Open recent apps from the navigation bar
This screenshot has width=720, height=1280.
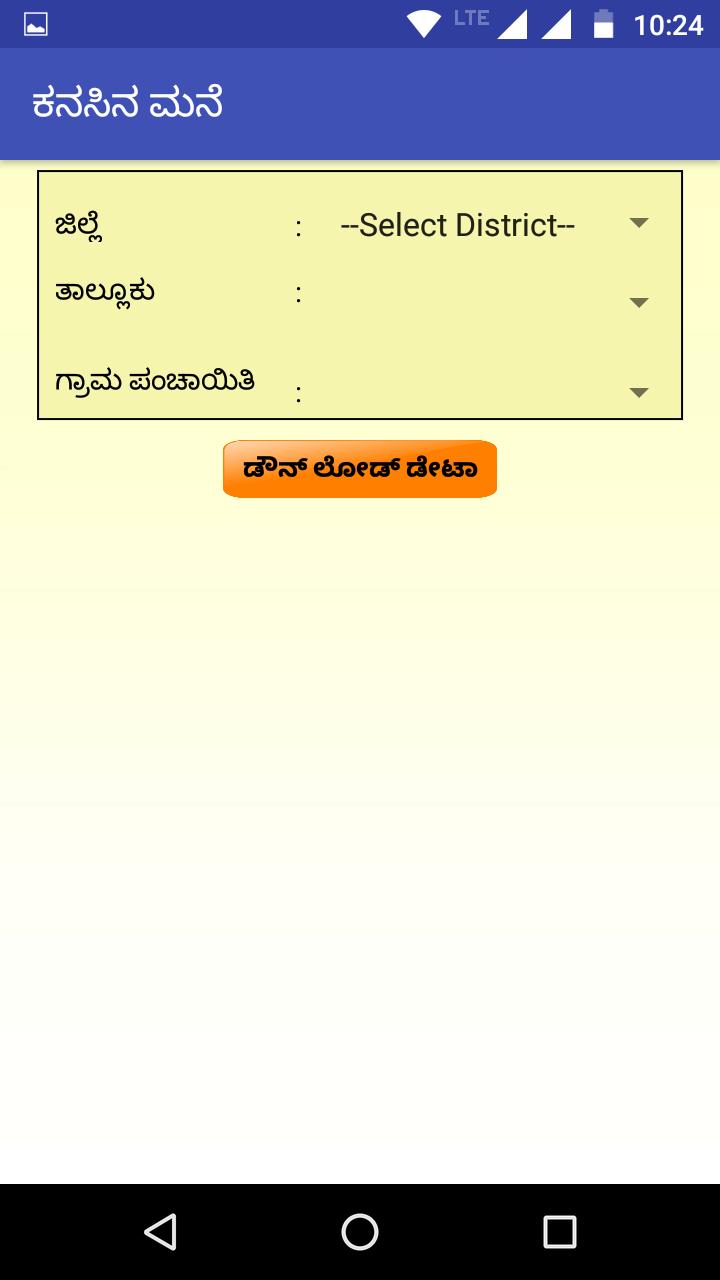click(x=559, y=1232)
